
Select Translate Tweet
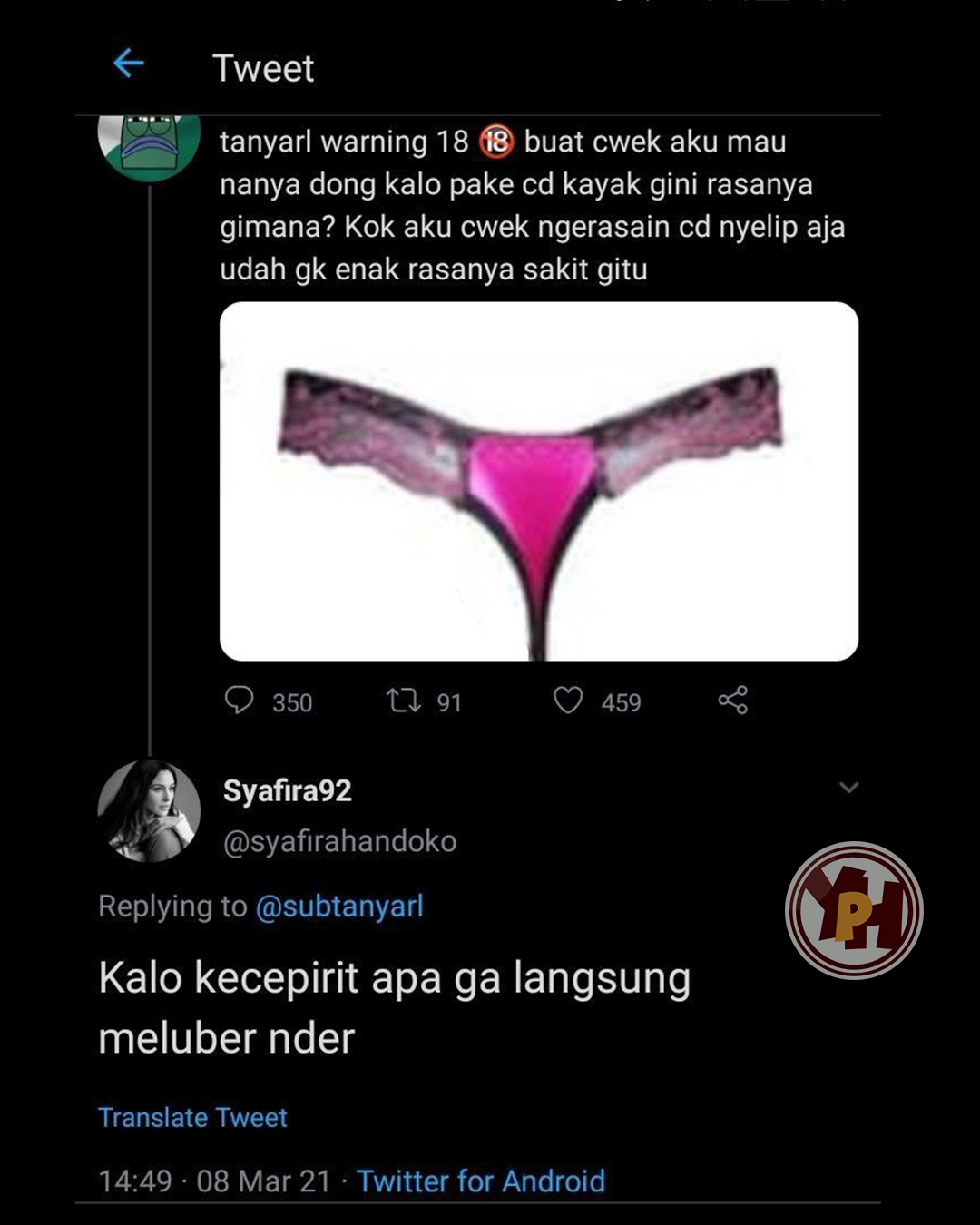click(x=192, y=1117)
